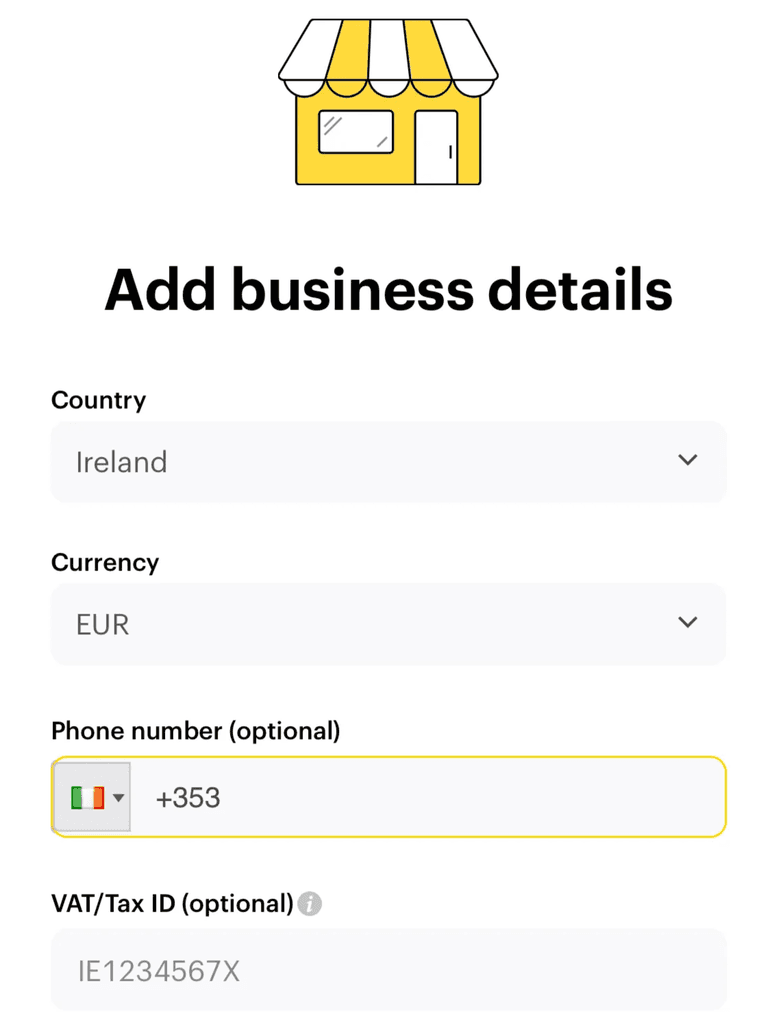
Task: Click the small arrow next to the flag
Action: tap(118, 797)
